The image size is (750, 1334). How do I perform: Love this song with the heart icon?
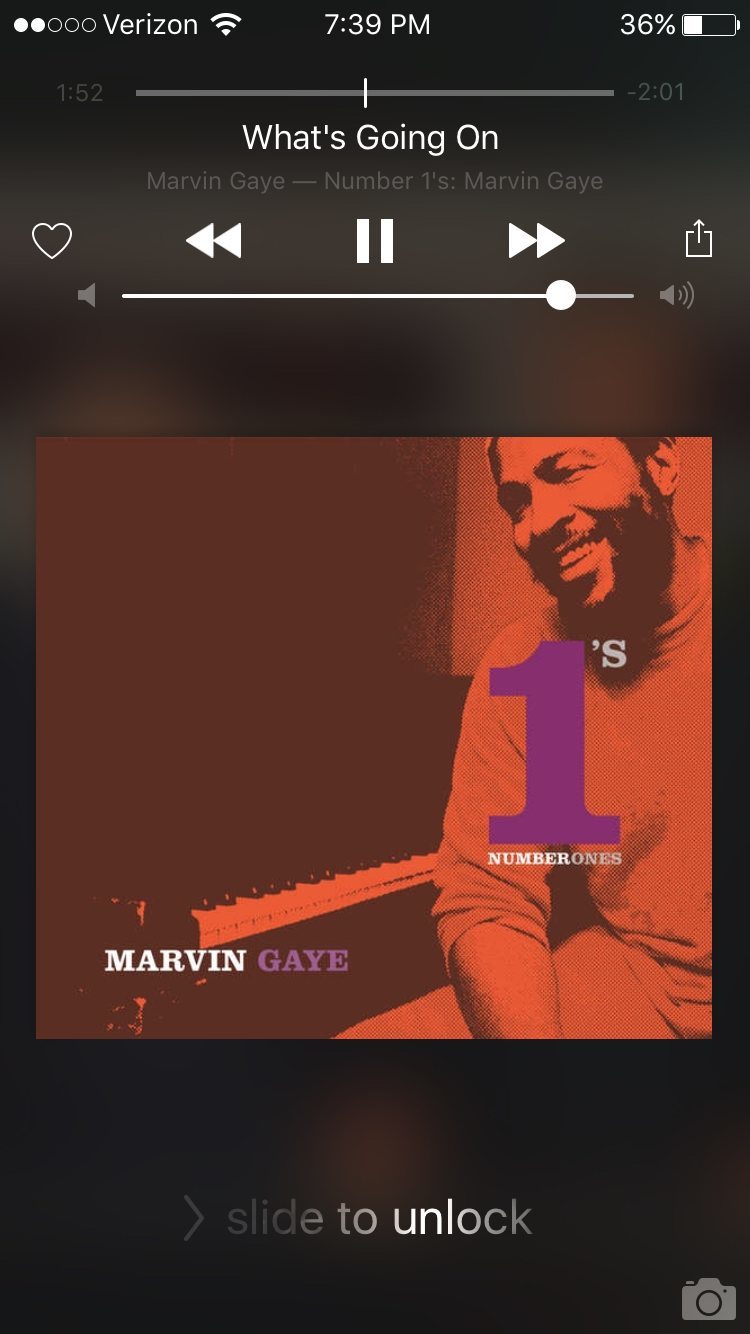52,241
